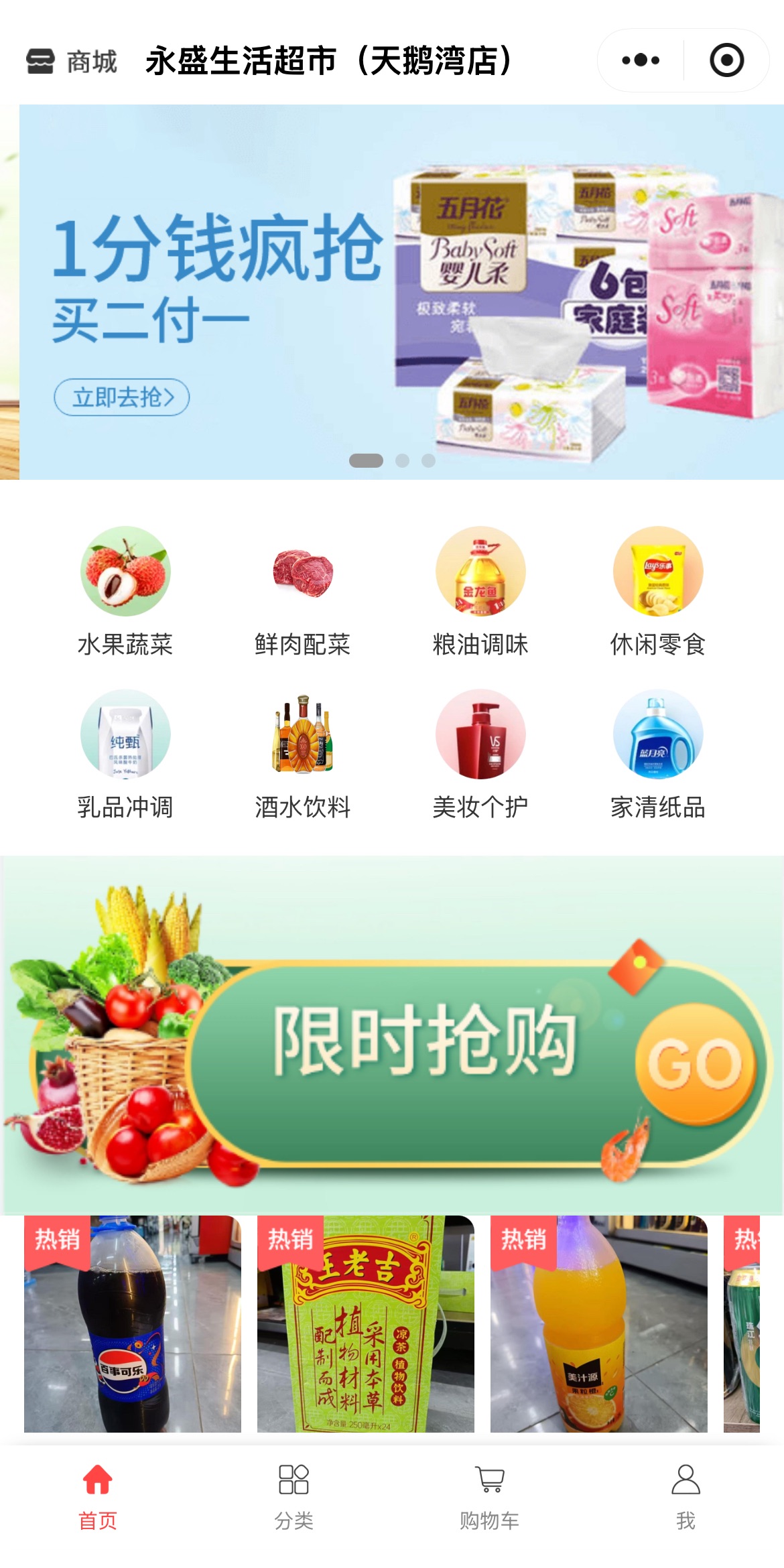Viewport: 784px width, 1568px height.
Task: Select the 乳品冲调 category
Action: [x=125, y=754]
